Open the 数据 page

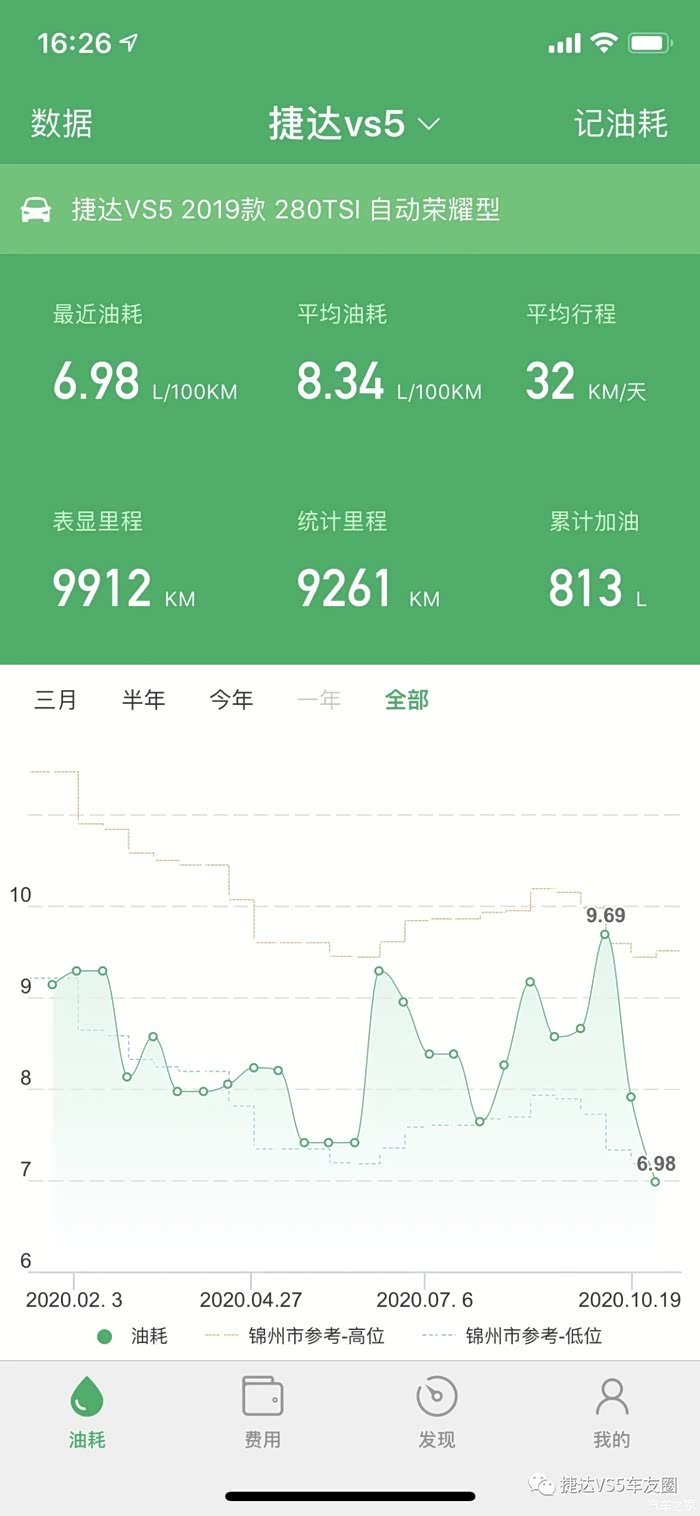click(x=61, y=124)
